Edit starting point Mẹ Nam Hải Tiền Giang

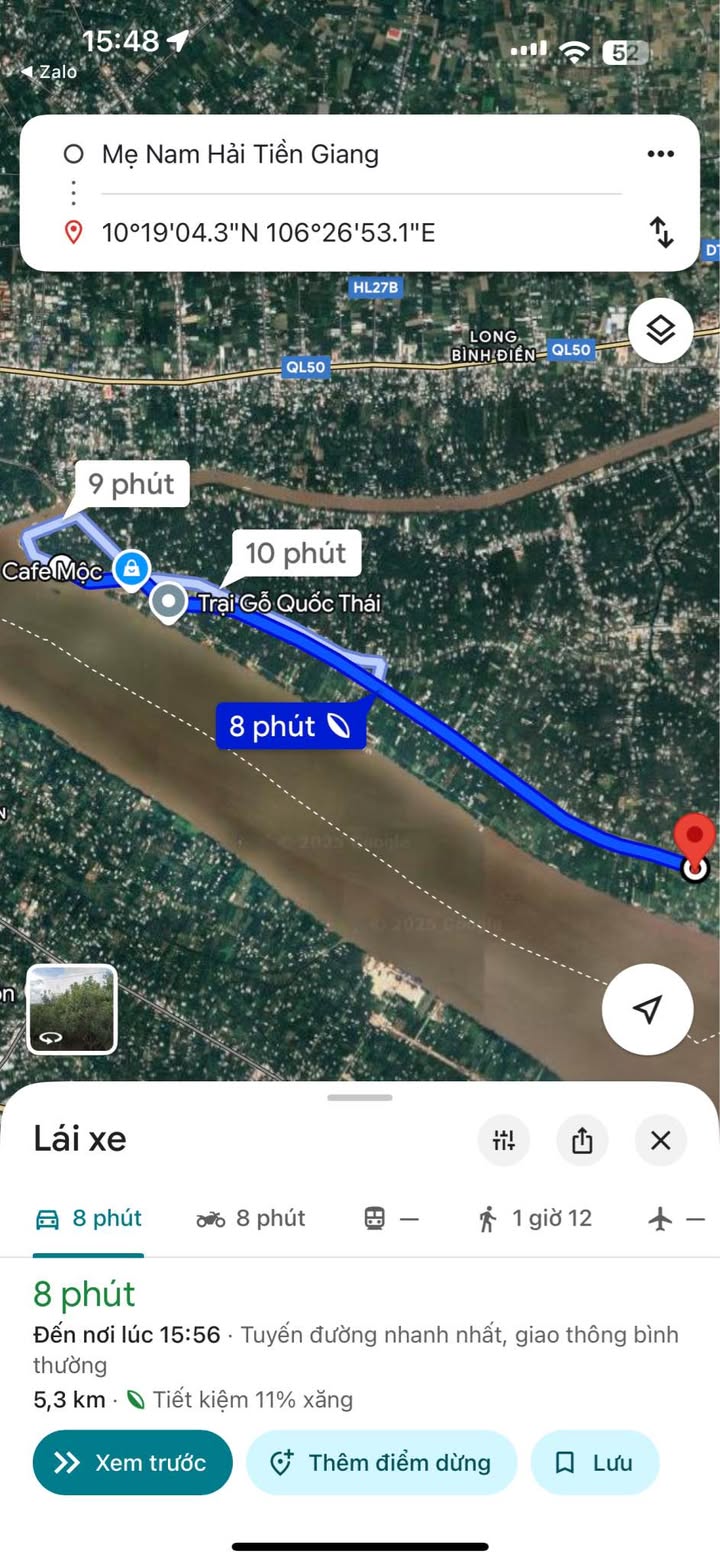coord(240,154)
